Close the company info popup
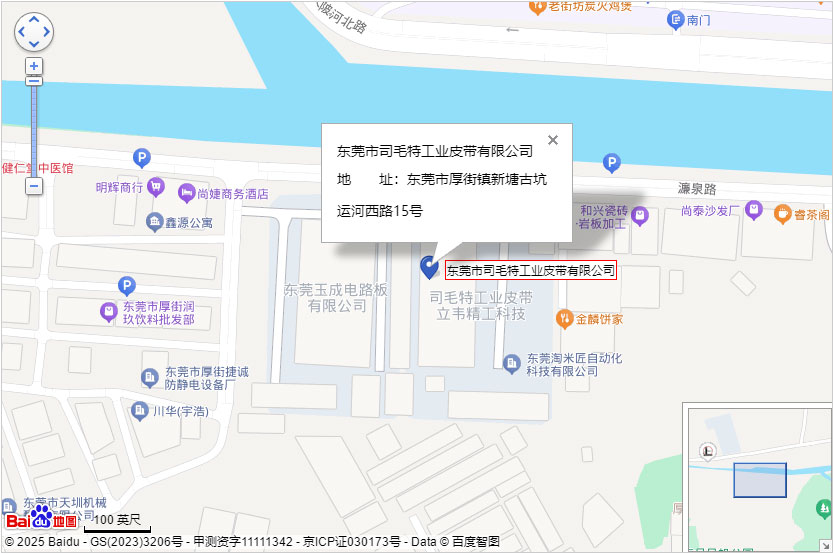 (553, 141)
